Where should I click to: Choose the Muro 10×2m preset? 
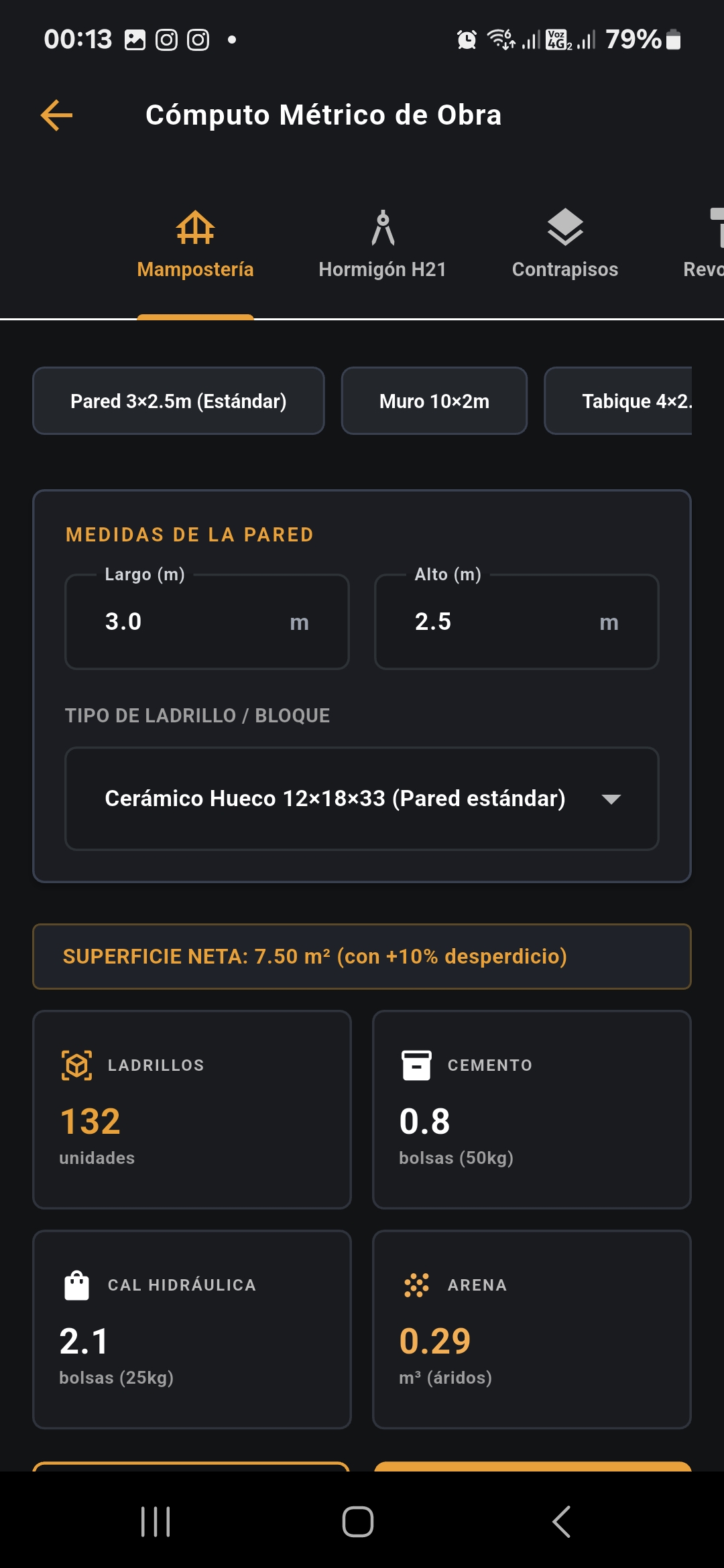point(434,401)
